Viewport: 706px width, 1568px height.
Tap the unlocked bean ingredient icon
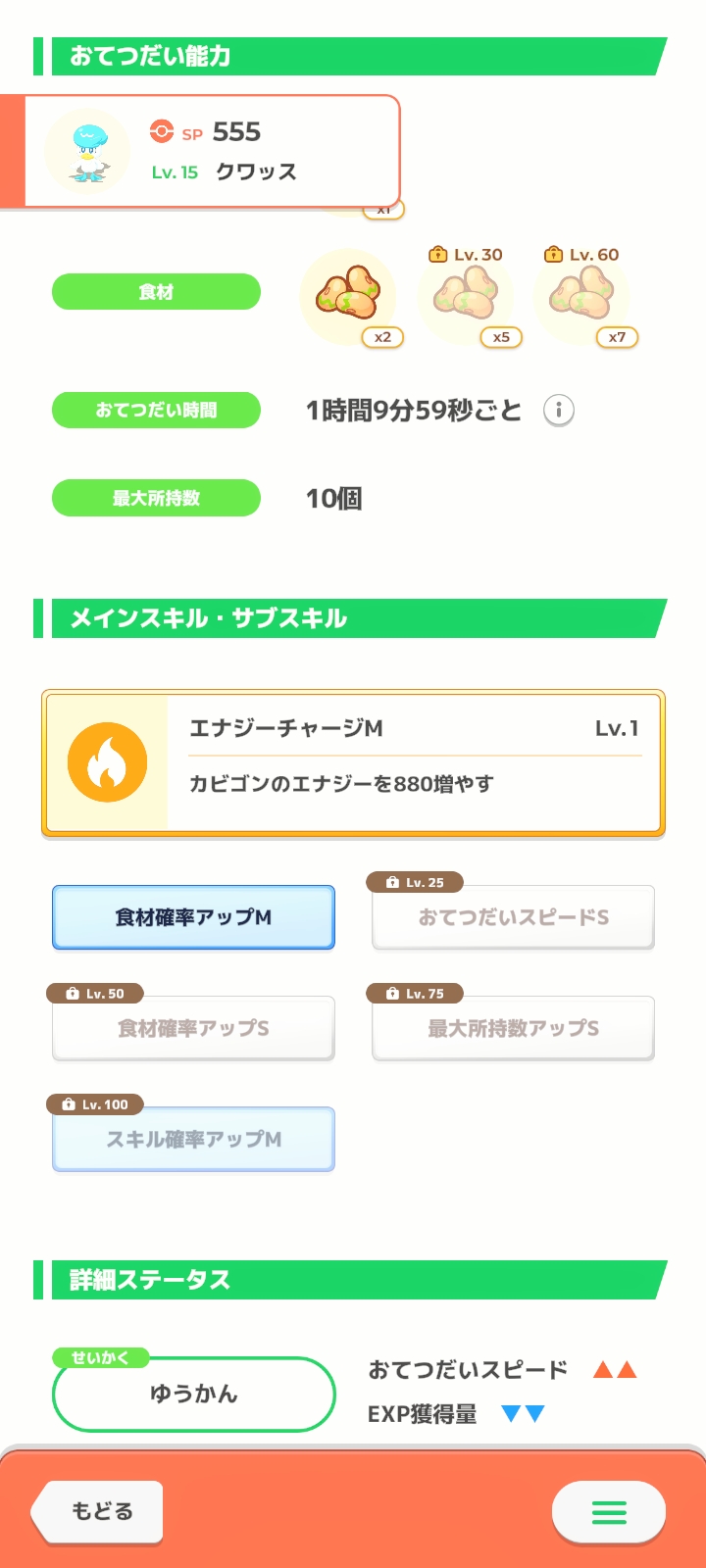[x=347, y=295]
